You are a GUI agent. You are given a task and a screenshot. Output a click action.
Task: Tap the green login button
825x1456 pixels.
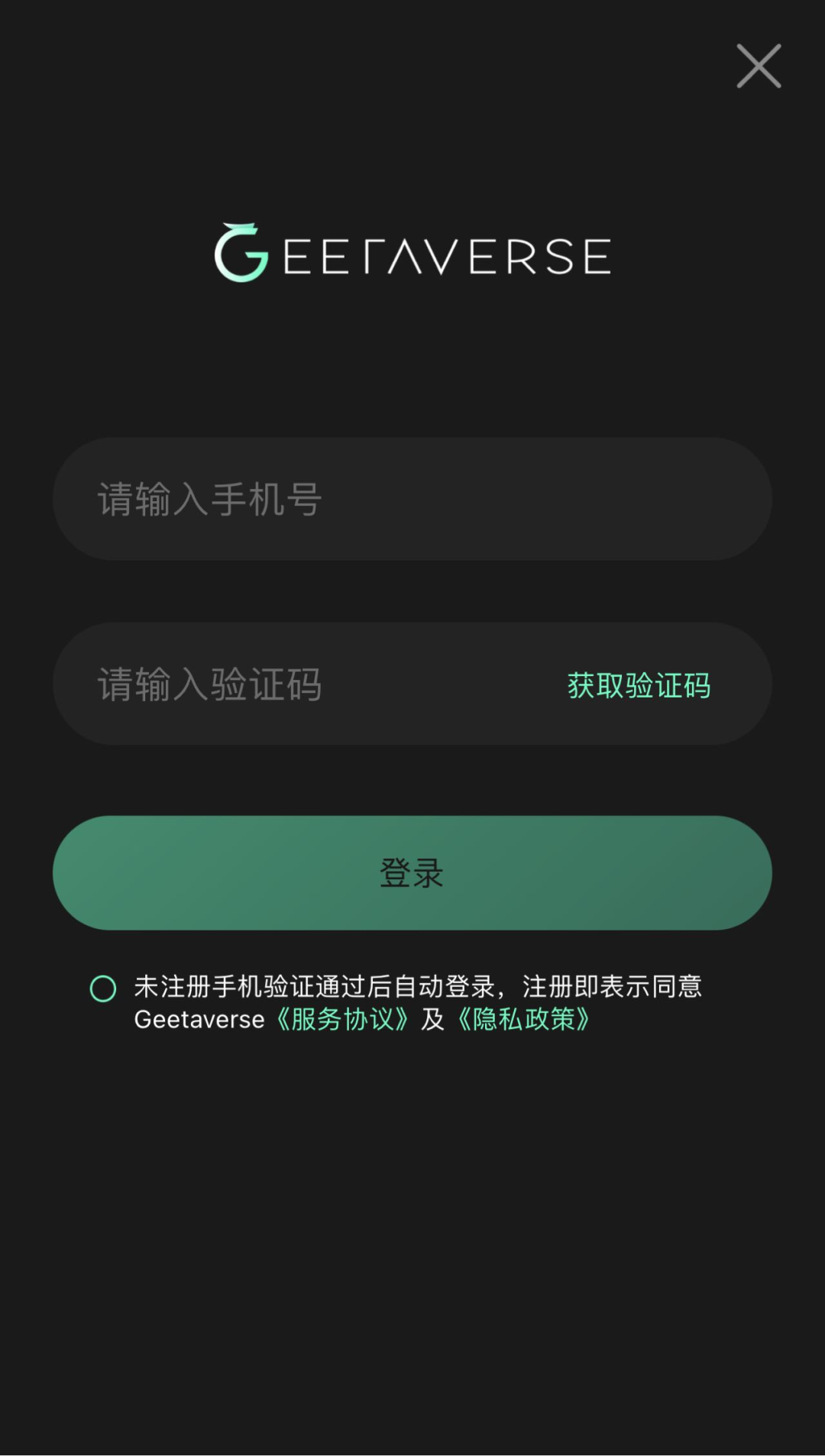pos(412,872)
